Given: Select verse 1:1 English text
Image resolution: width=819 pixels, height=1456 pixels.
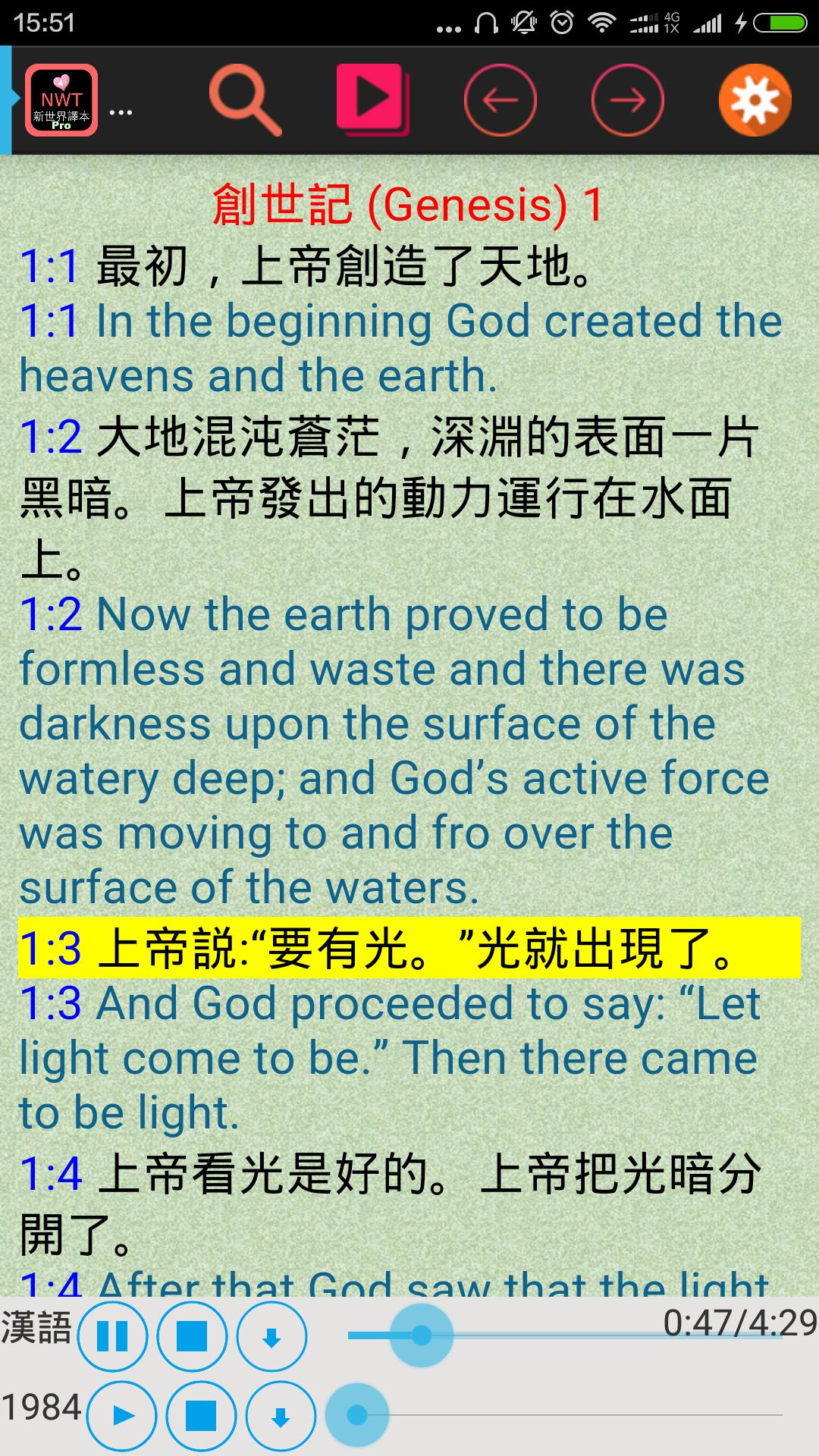Looking at the screenshot, I should 400,348.
